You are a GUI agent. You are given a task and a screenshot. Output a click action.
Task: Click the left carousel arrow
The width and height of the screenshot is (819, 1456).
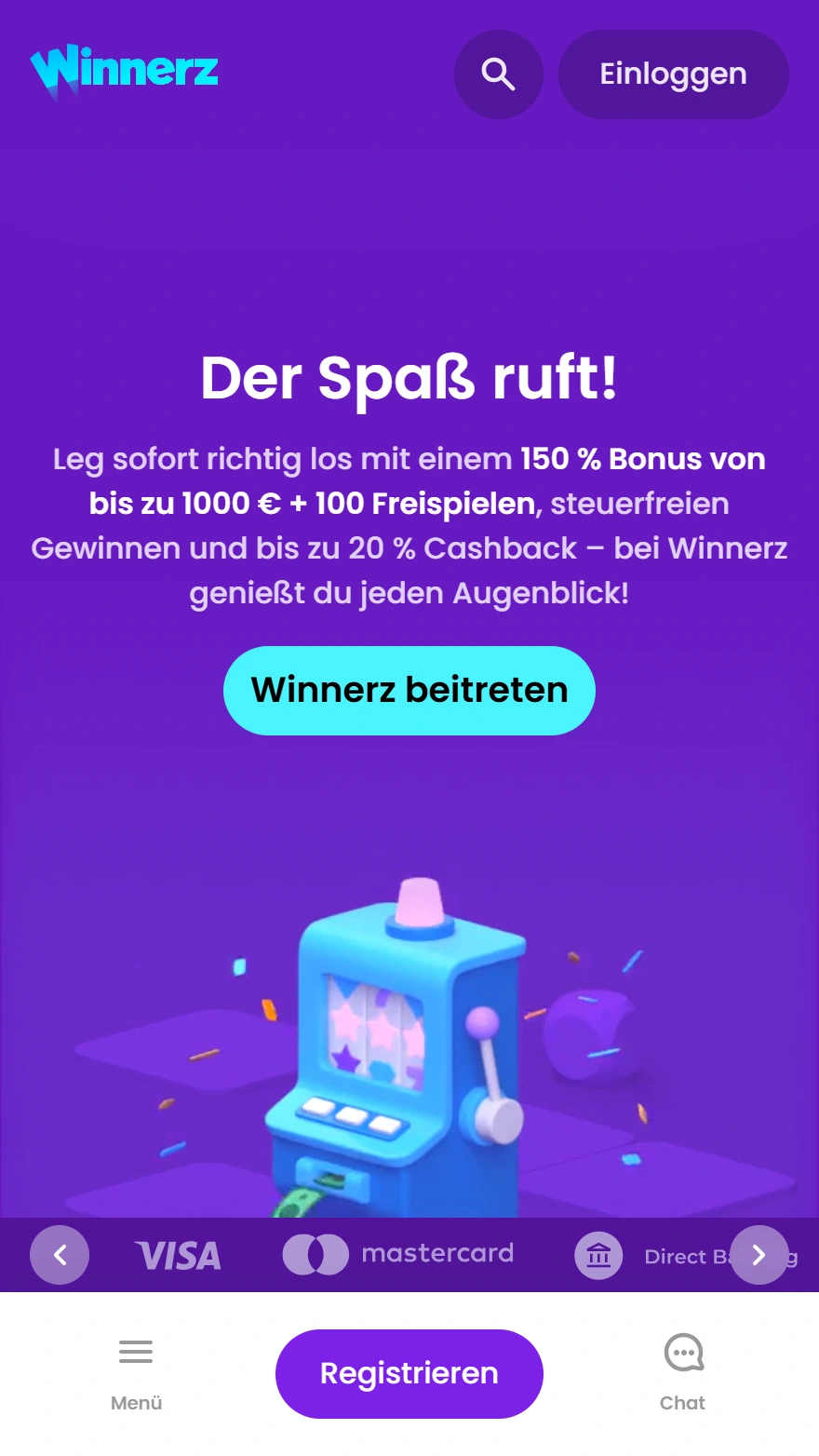pyautogui.click(x=60, y=1255)
